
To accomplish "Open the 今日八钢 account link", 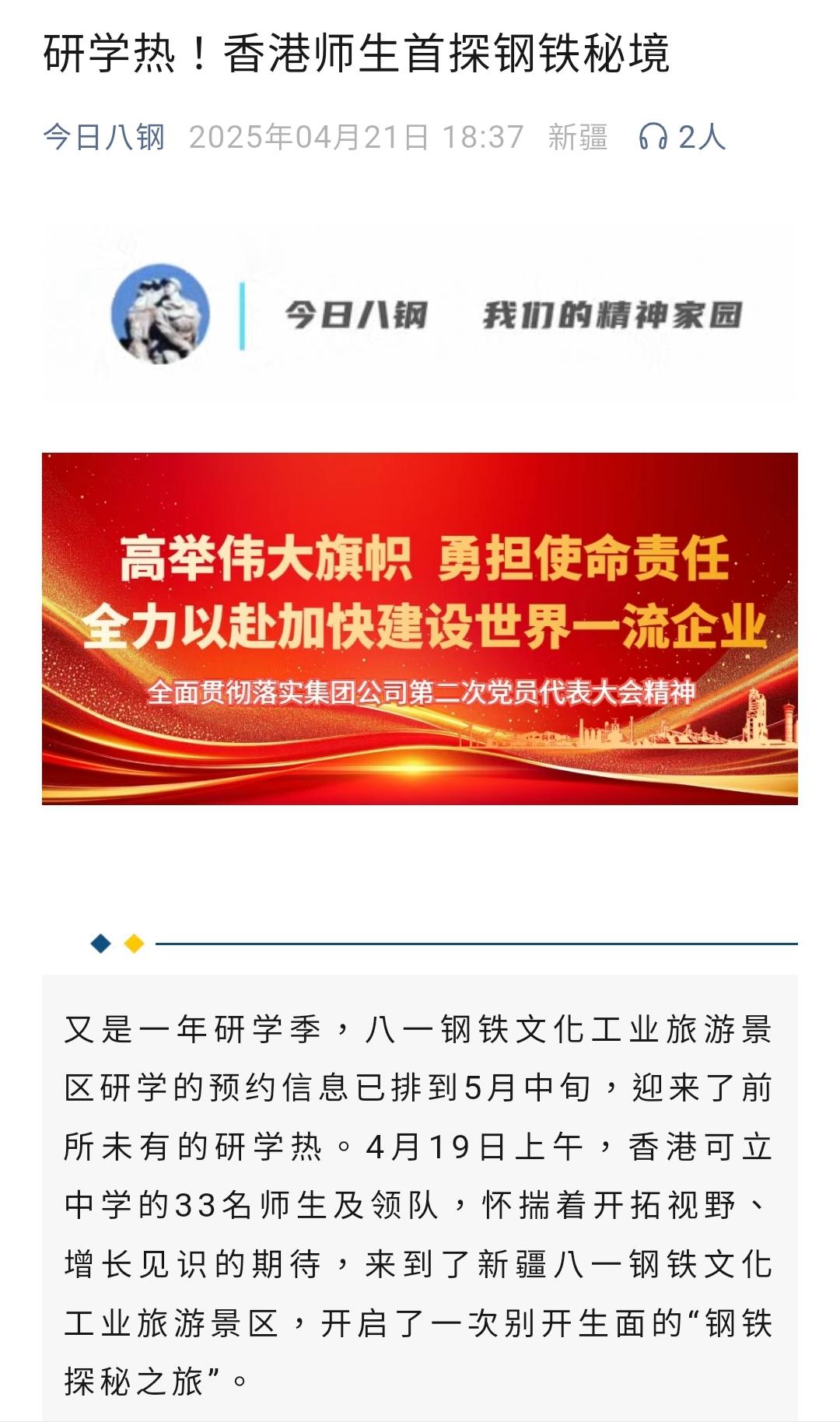I will click(103, 137).
